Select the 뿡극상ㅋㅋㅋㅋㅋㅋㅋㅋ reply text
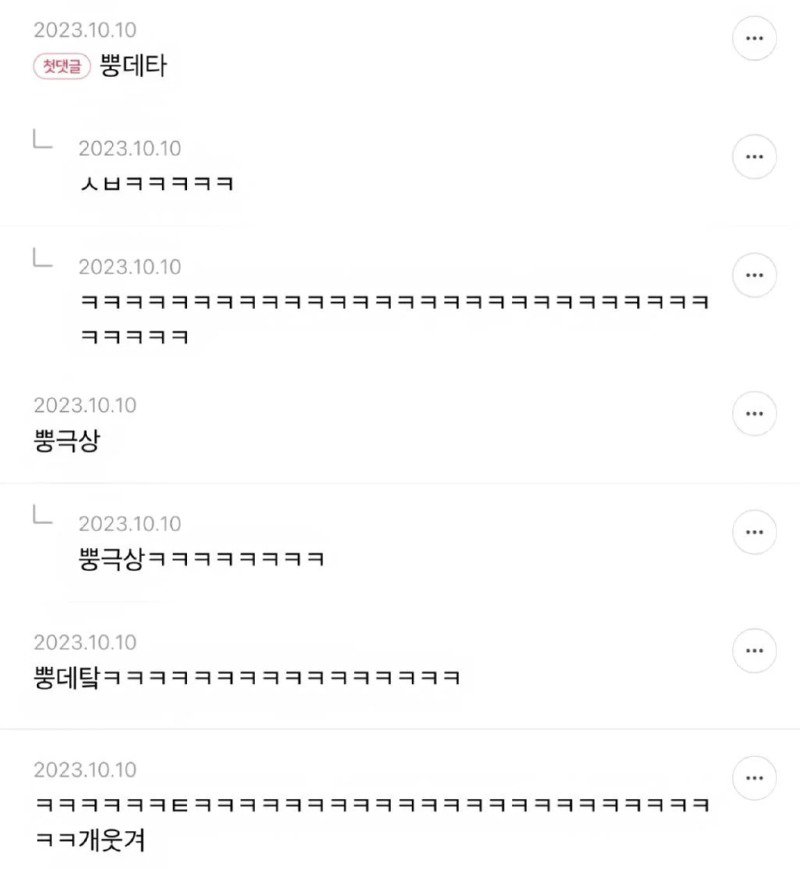Viewport: 800px width, 880px height. 200,560
